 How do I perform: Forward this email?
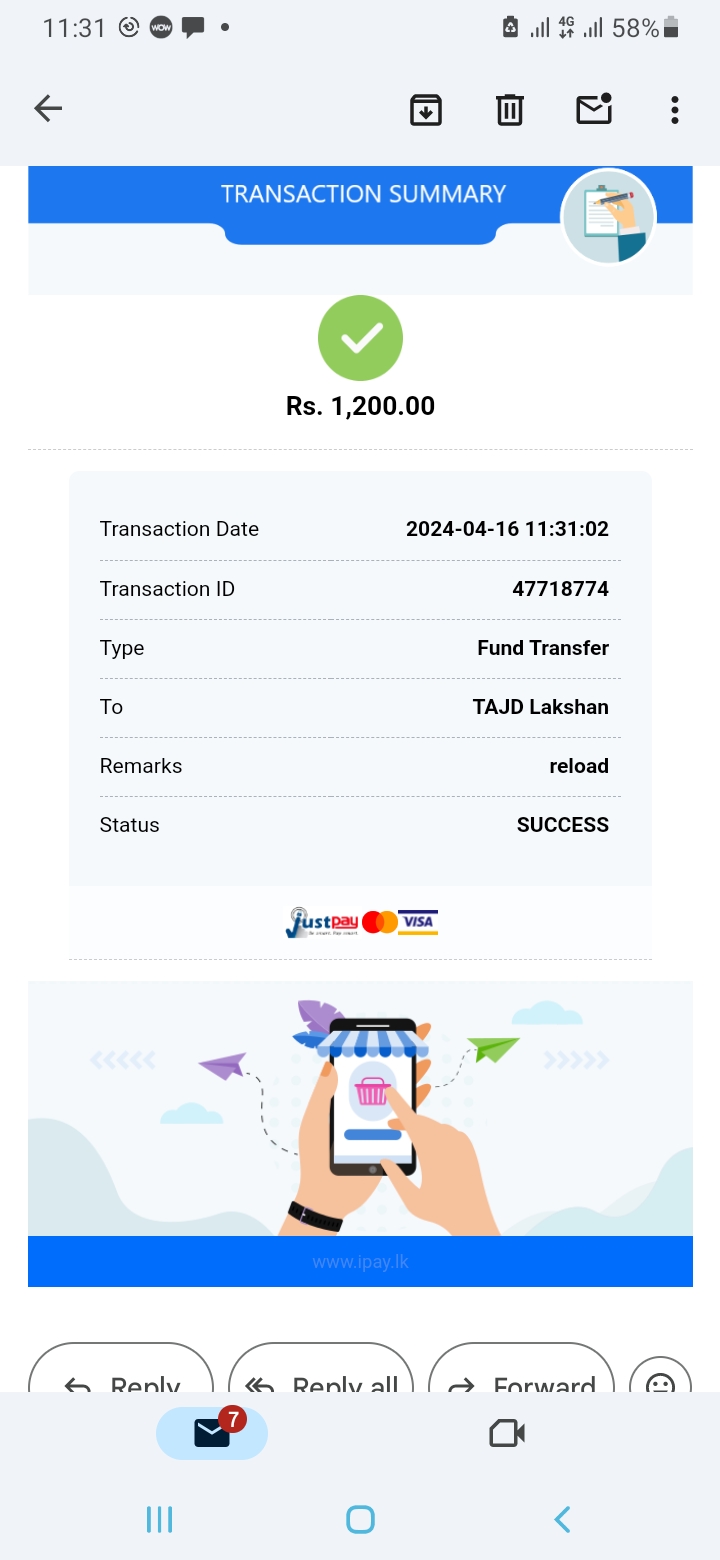pos(521,1374)
